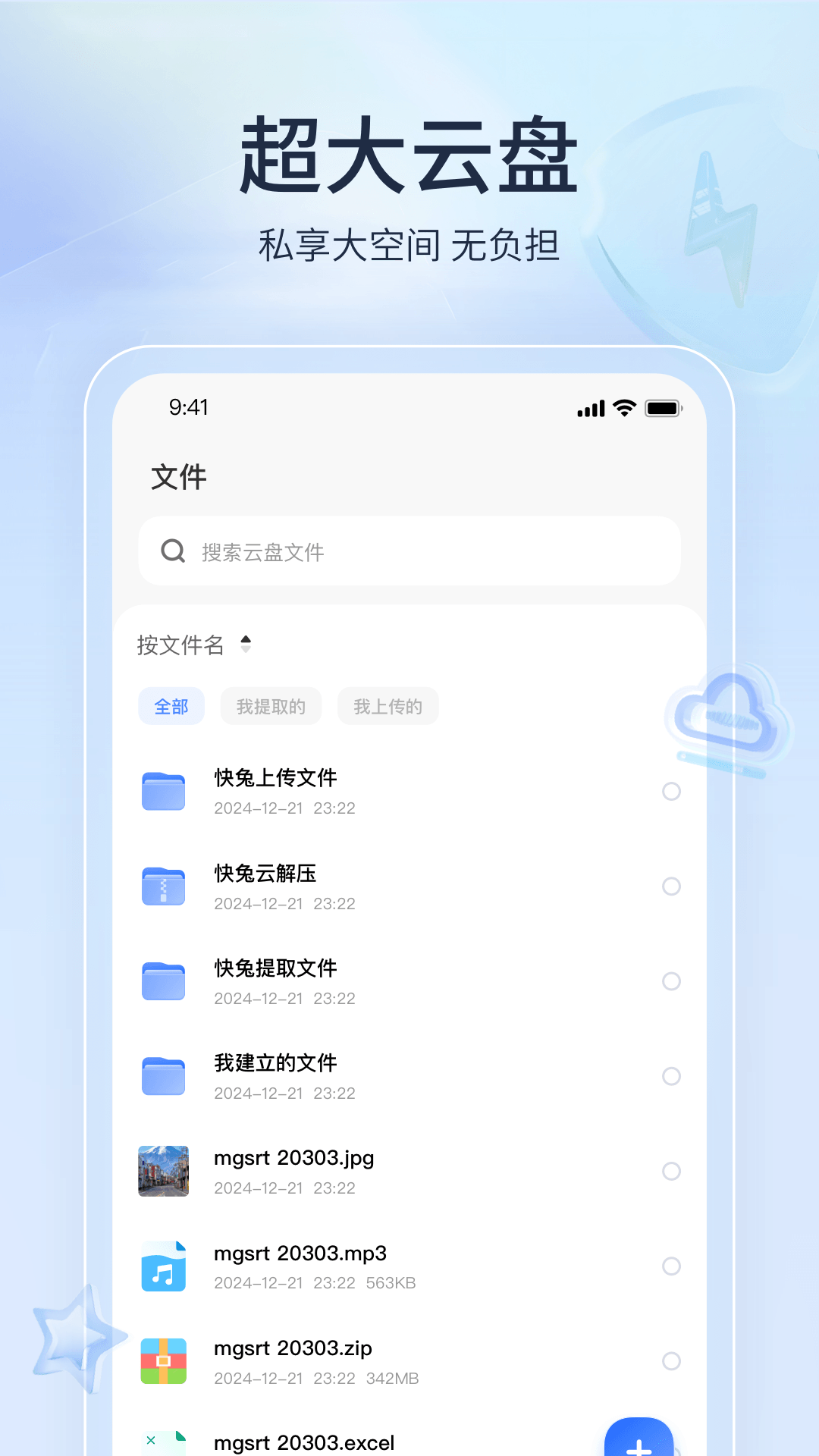Open the 我建立的文件 folder icon
The height and width of the screenshot is (1456, 819).
tap(163, 1075)
